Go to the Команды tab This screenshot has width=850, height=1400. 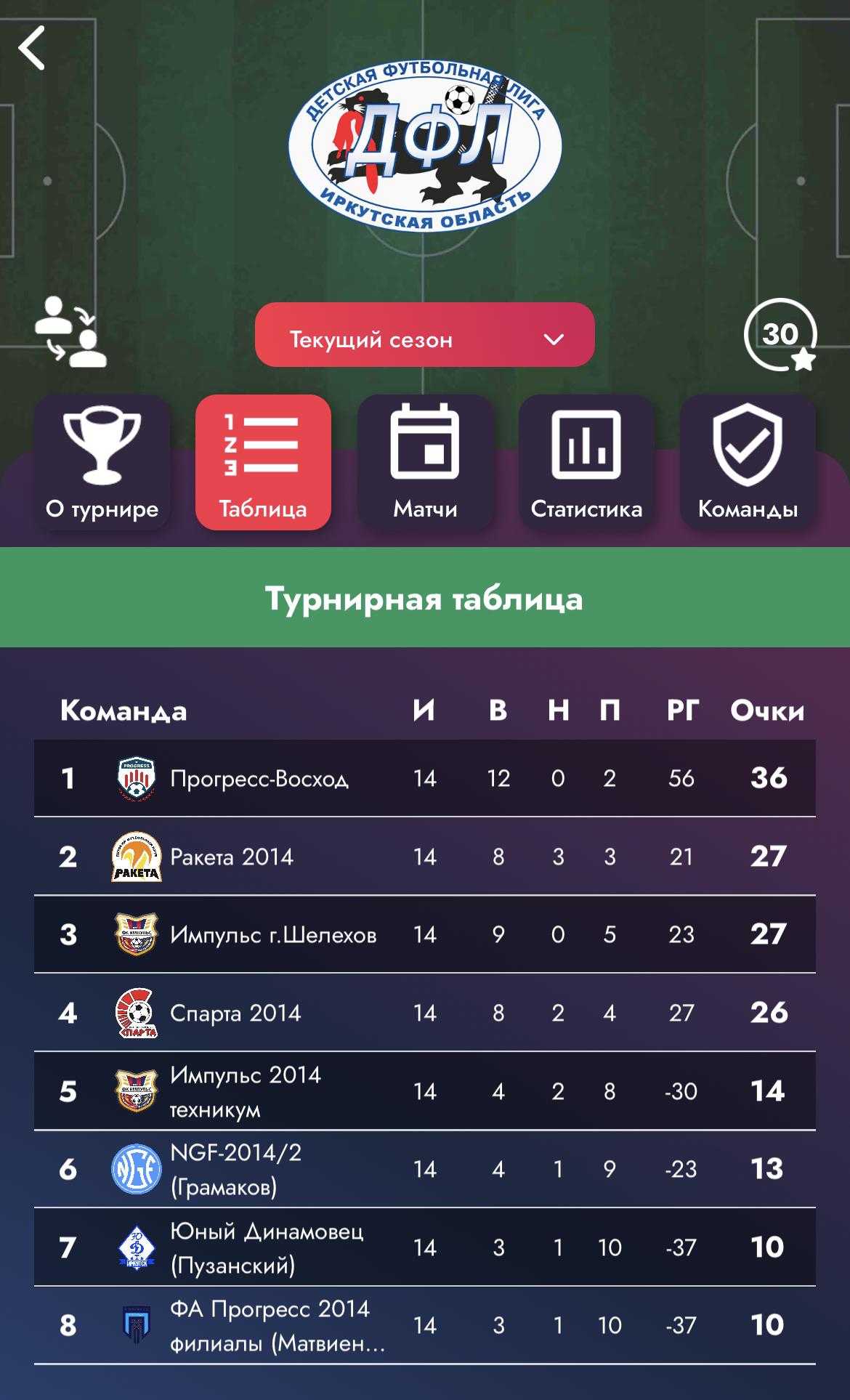[x=748, y=463]
